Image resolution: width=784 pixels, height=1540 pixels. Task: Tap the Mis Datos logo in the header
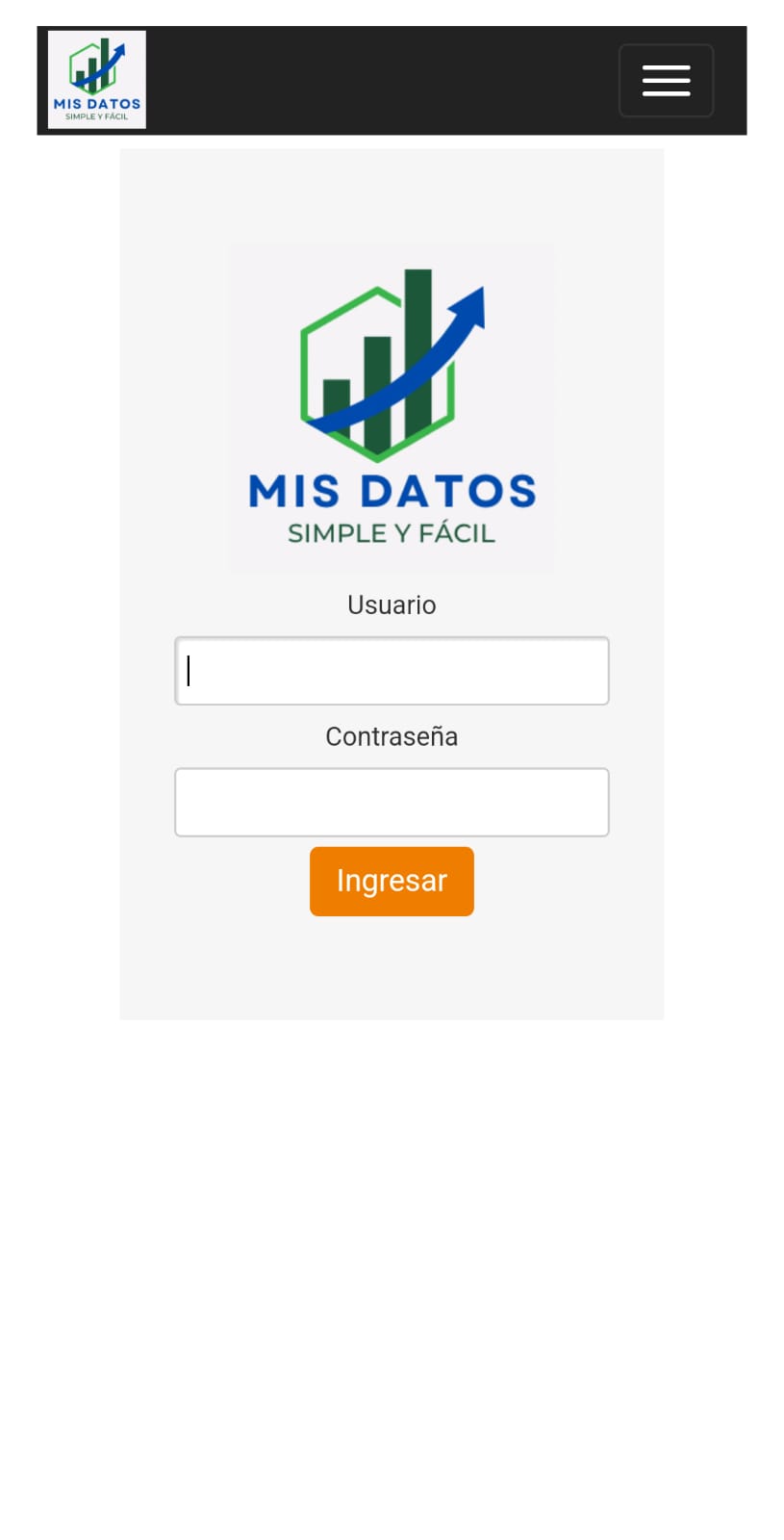(97, 80)
